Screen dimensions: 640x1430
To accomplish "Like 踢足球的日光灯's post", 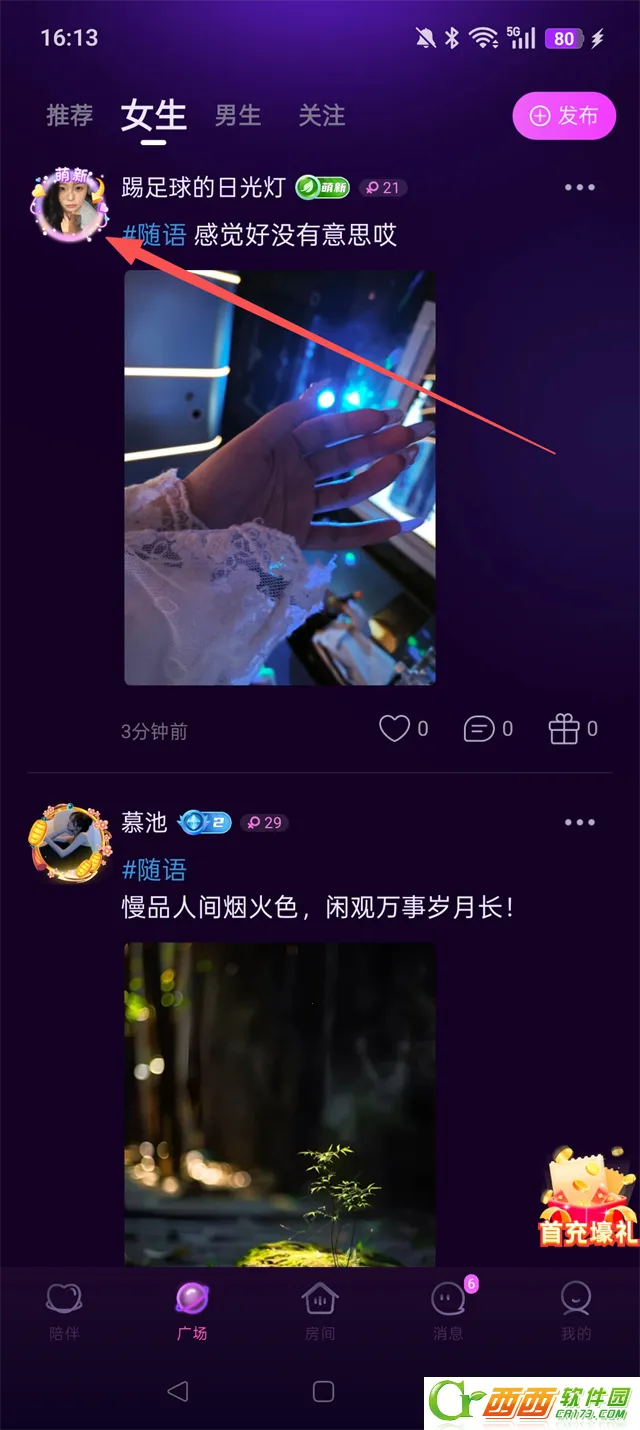I will pos(396,729).
